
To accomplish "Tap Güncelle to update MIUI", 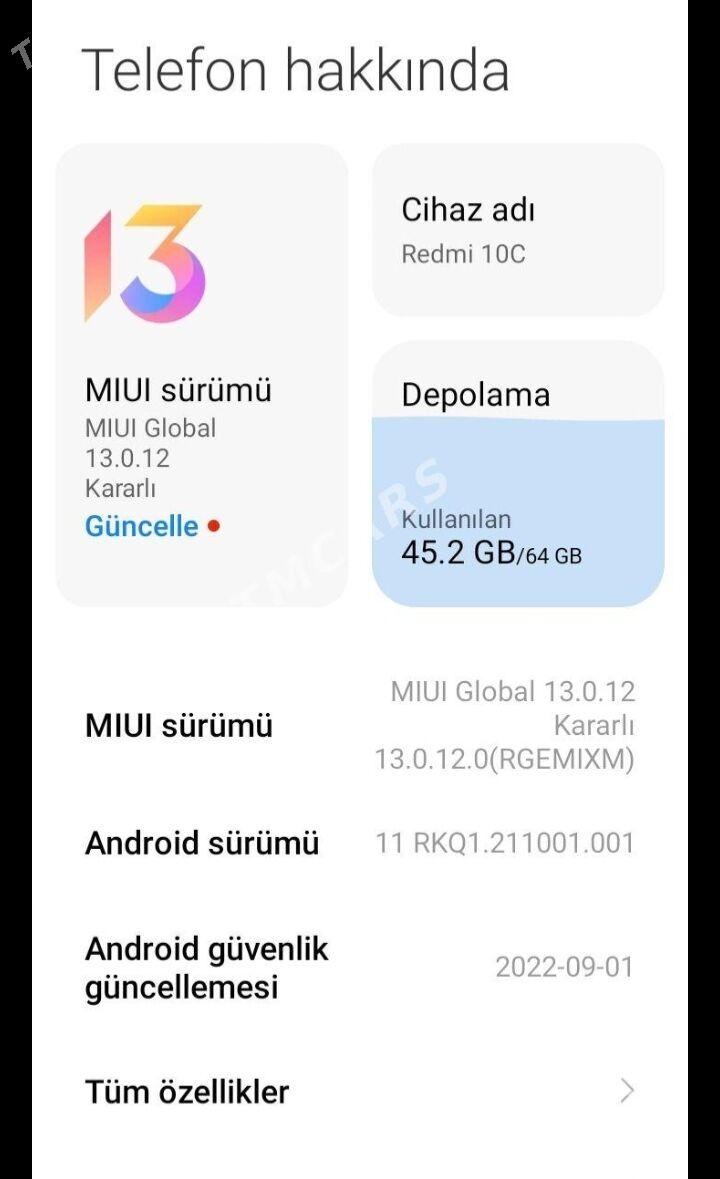I will coord(142,526).
